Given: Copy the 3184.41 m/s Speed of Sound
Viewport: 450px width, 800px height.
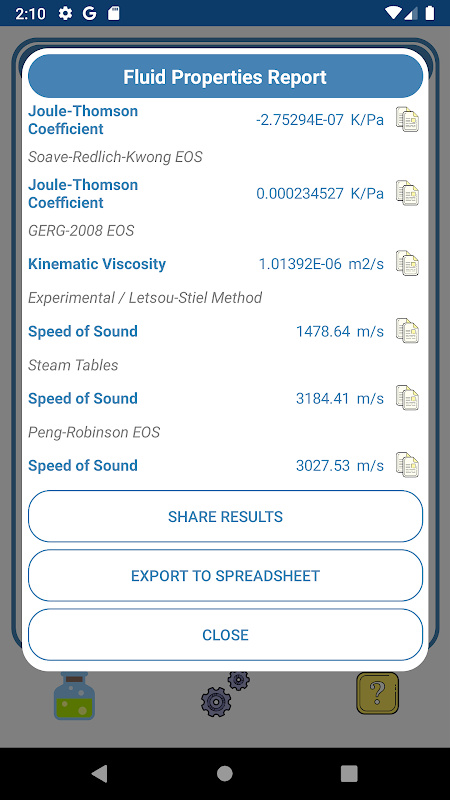Looking at the screenshot, I should tap(407, 398).
